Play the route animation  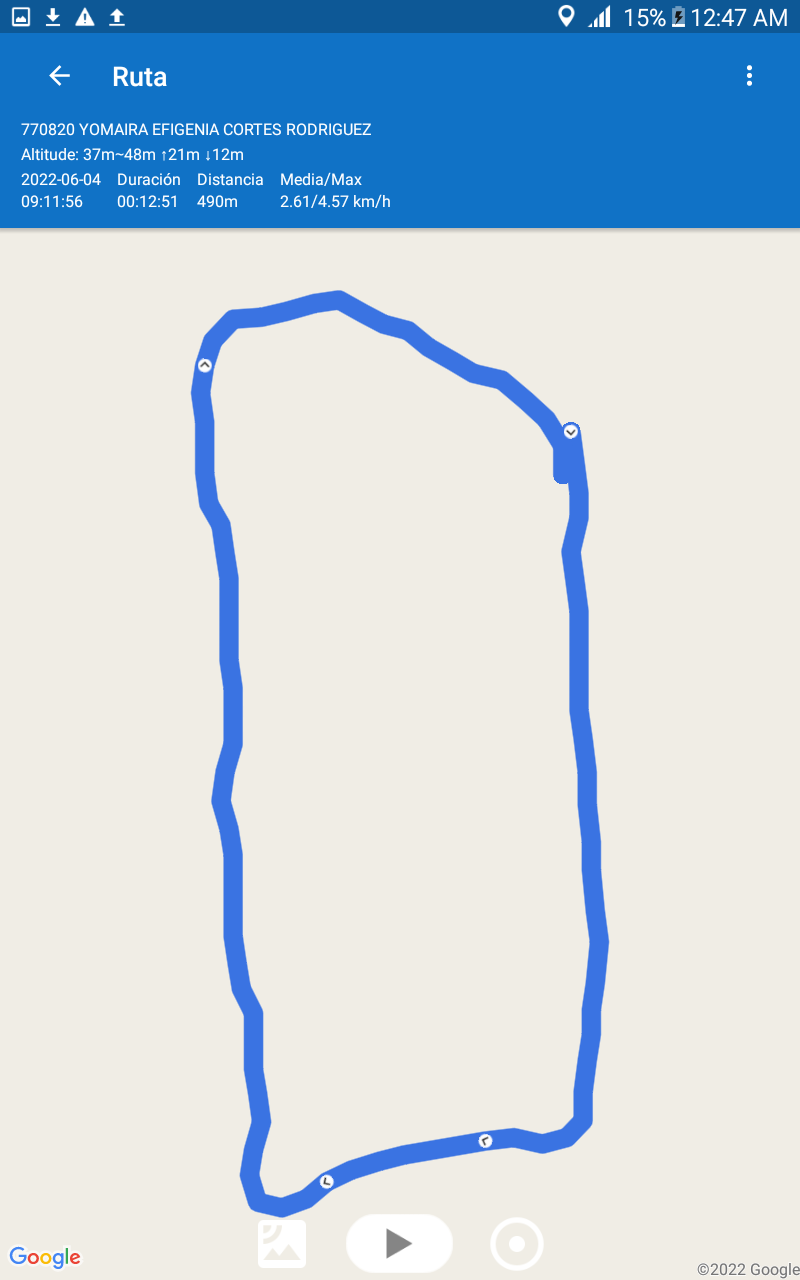[x=399, y=1243]
